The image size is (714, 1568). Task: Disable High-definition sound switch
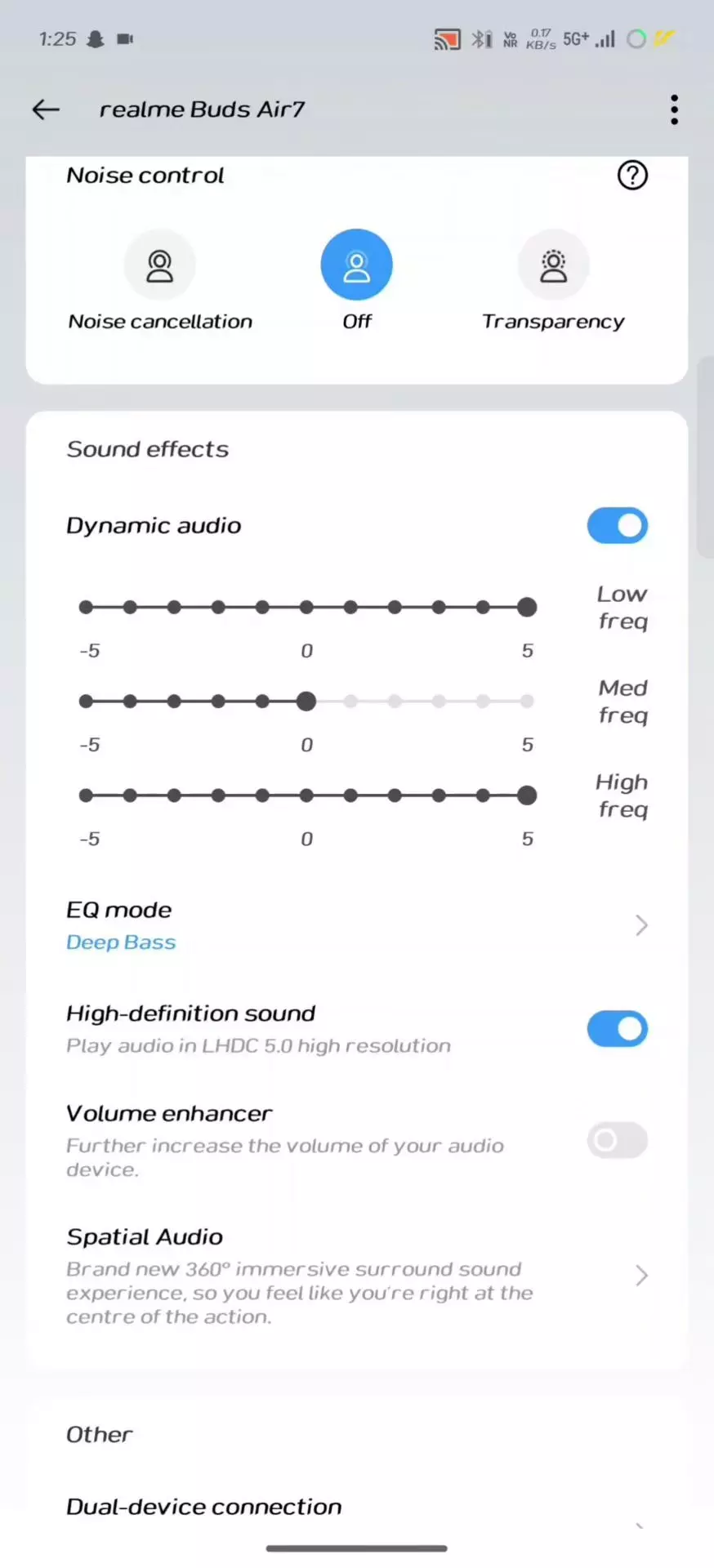point(618,1029)
